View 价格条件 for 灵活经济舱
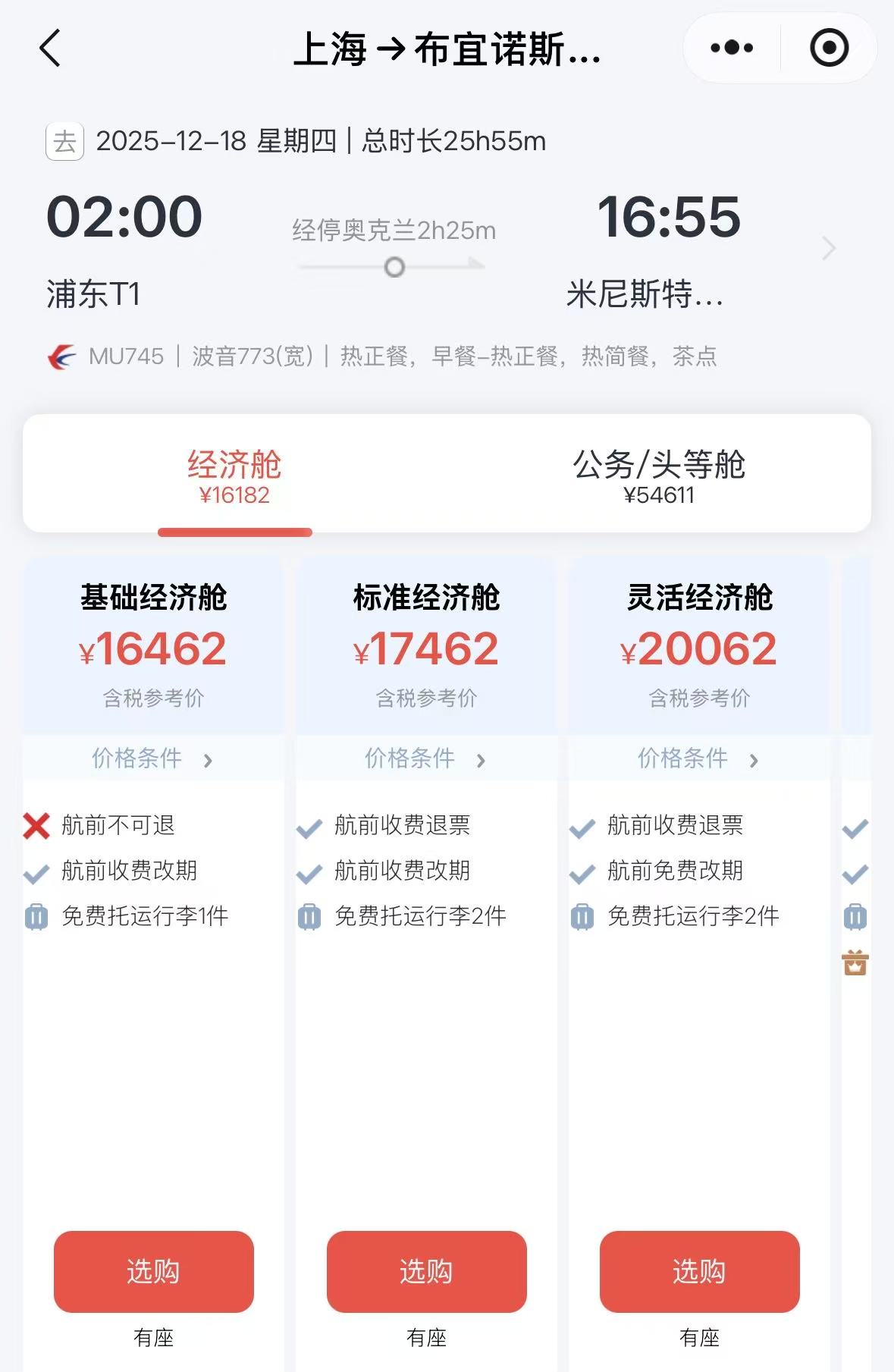 pyautogui.click(x=698, y=758)
